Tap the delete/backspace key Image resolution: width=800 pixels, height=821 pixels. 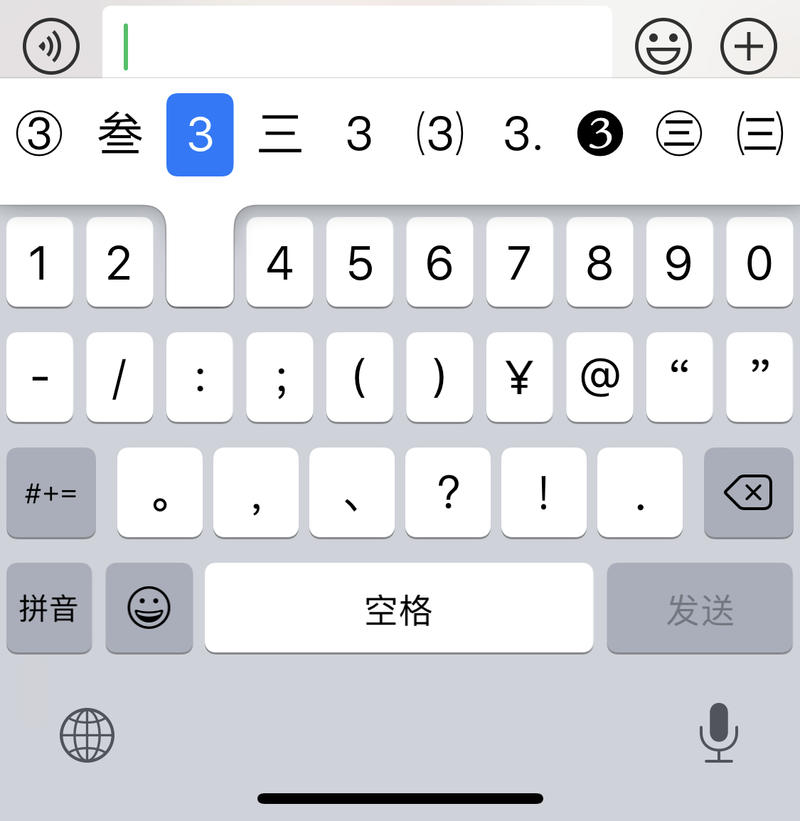pos(748,493)
